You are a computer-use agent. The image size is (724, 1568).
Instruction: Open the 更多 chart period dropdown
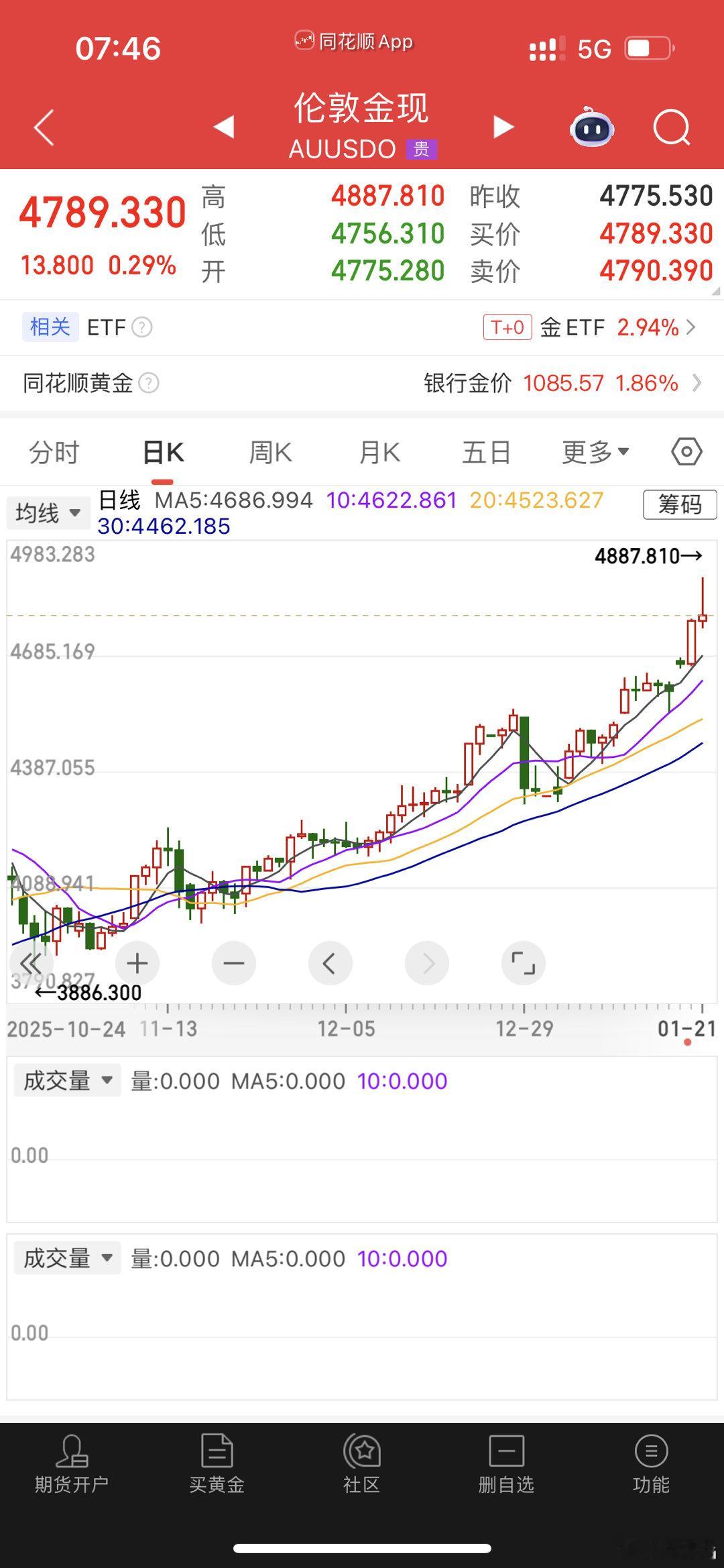point(593,451)
